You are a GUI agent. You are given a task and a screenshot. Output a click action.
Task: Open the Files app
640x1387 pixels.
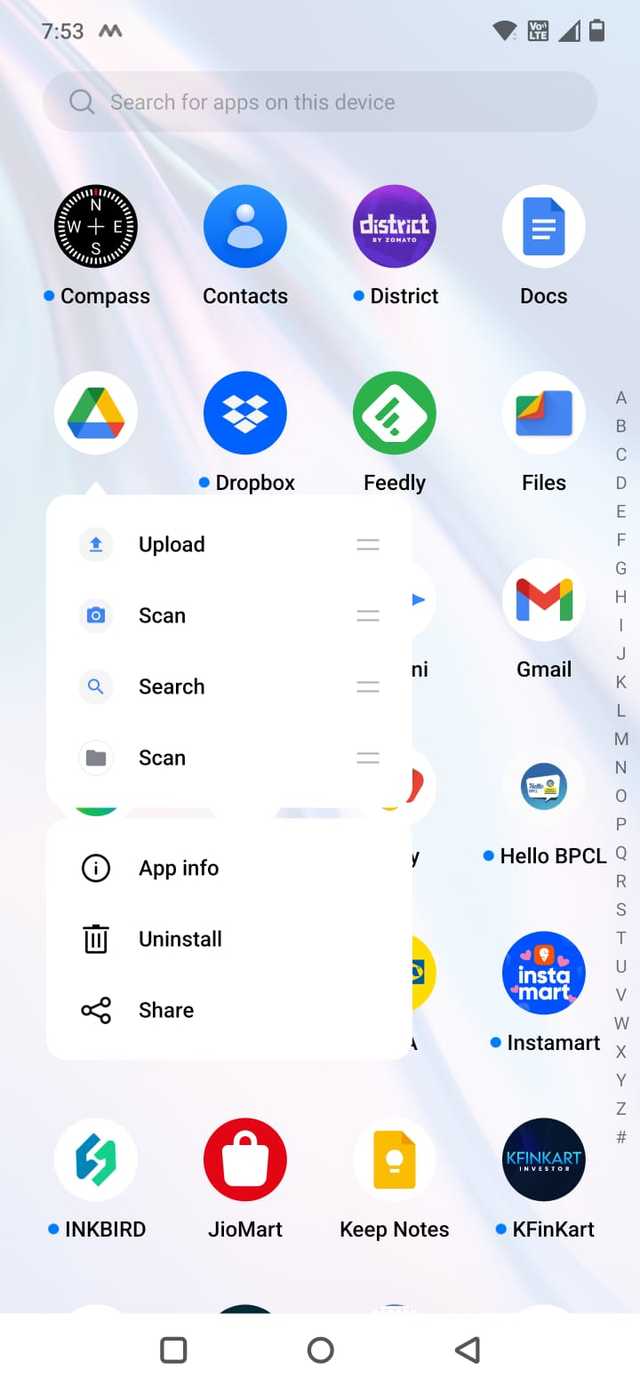tap(543, 413)
